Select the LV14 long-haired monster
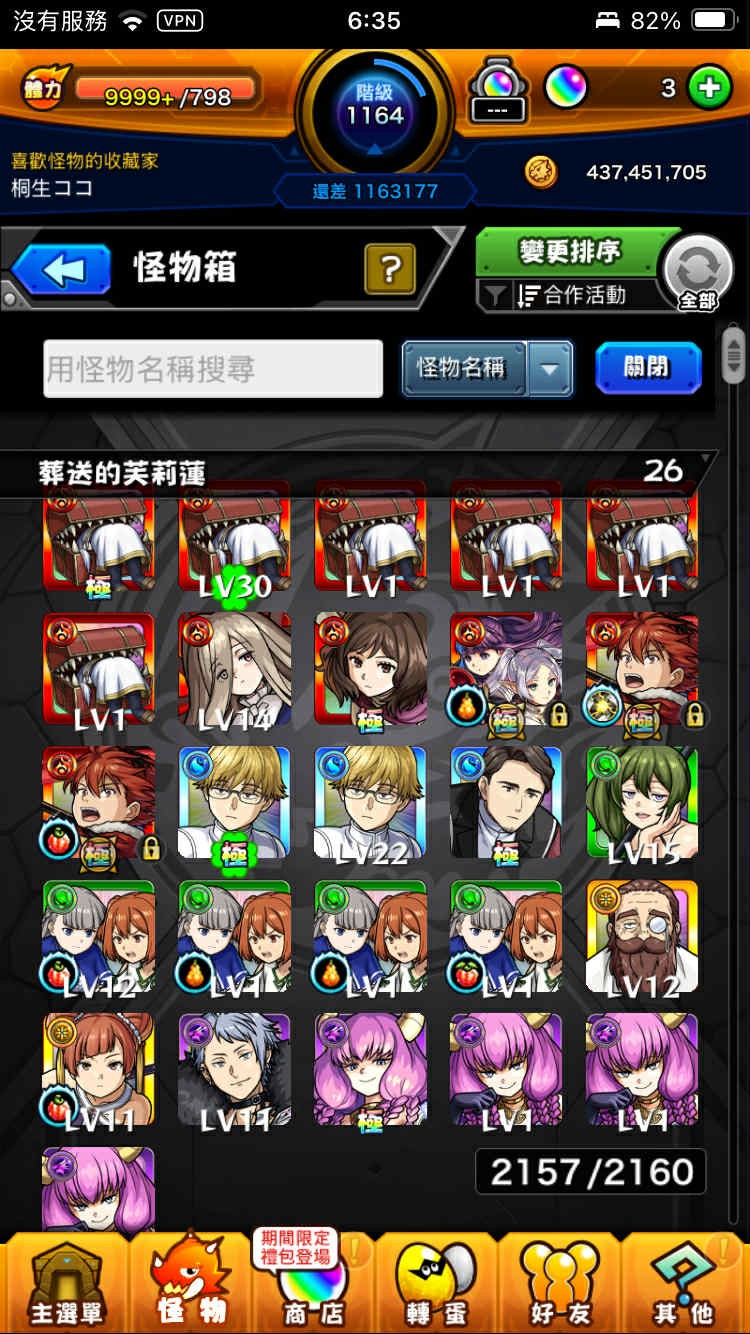The width and height of the screenshot is (750, 1334). pos(235,670)
